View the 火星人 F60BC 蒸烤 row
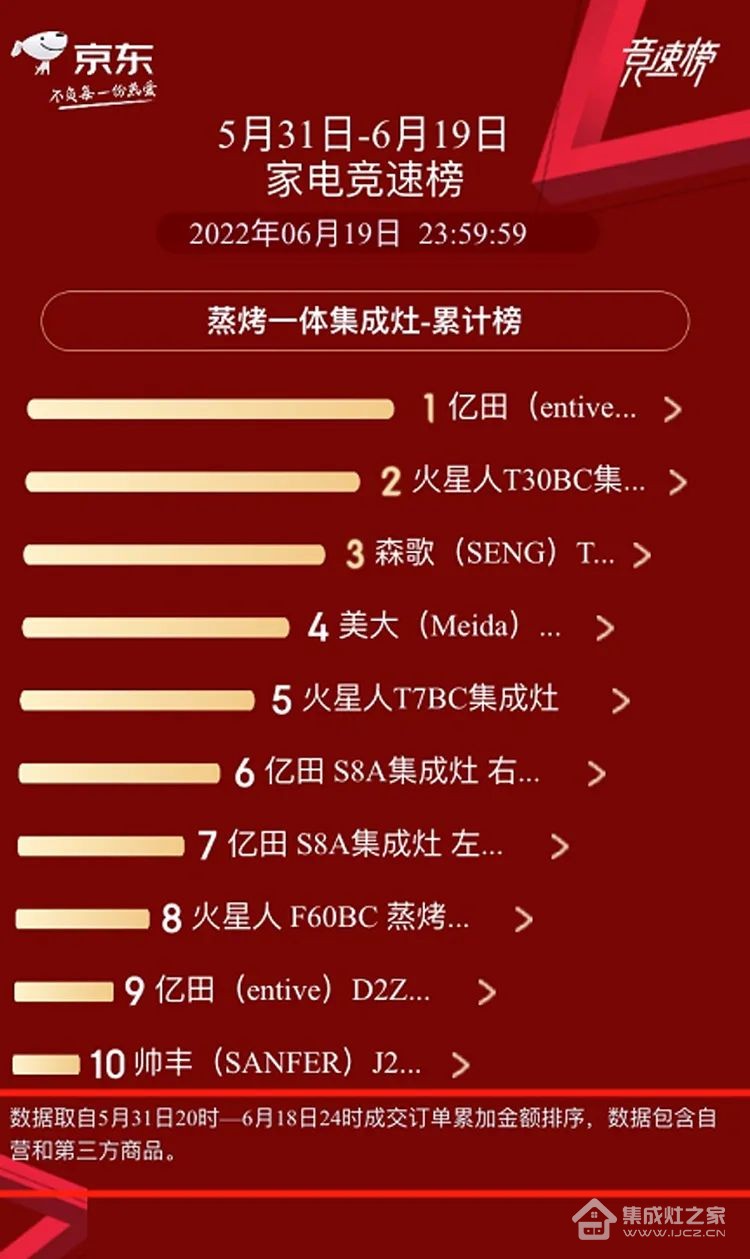This screenshot has height=1259, width=750. [x=275, y=919]
